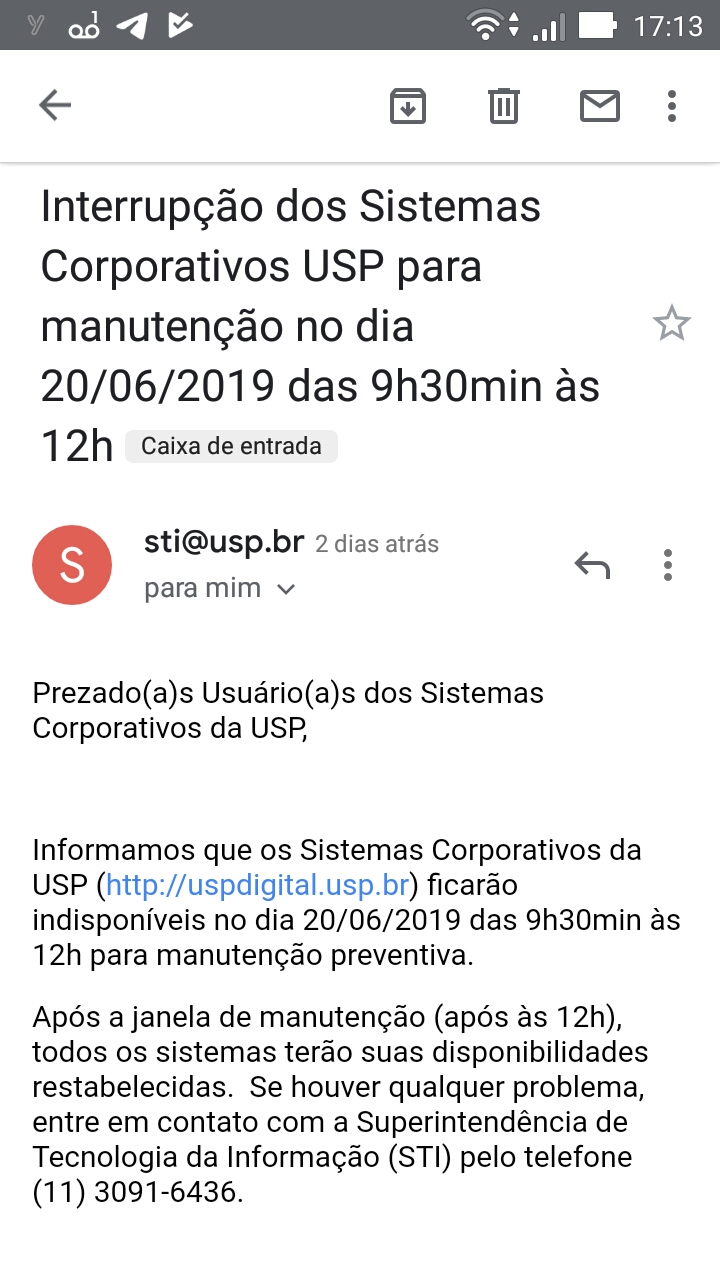Delete this email with the trash icon

click(503, 105)
